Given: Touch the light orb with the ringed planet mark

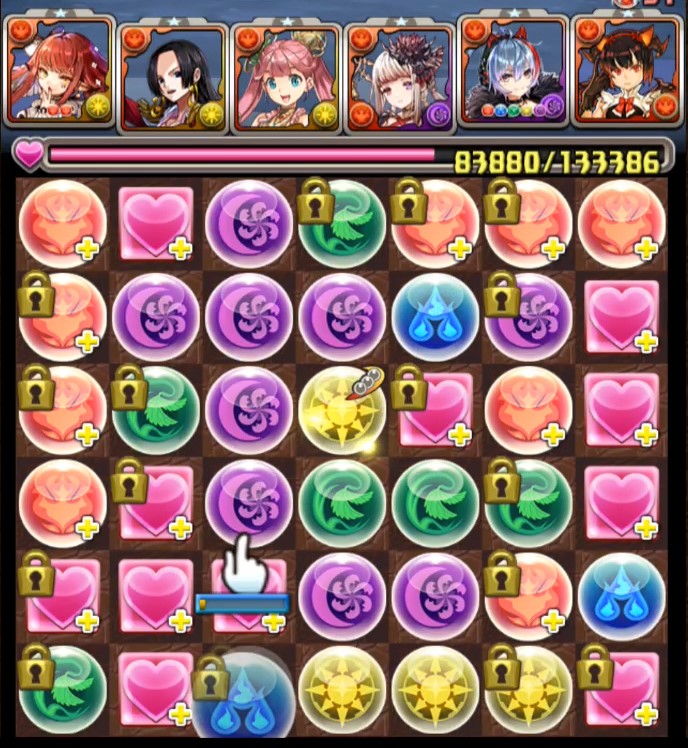Looking at the screenshot, I should [342, 410].
